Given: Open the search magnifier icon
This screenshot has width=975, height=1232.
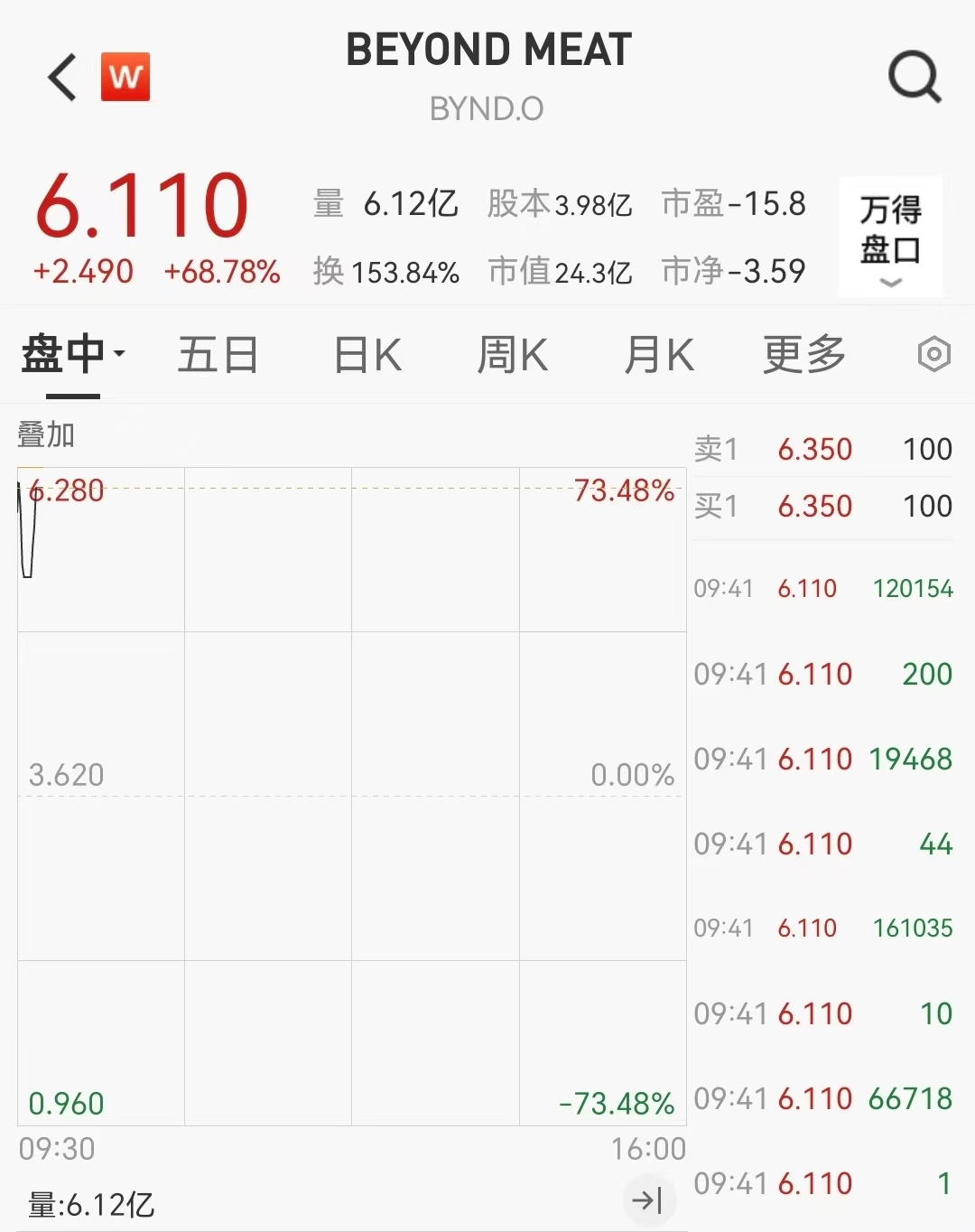Looking at the screenshot, I should tap(915, 78).
